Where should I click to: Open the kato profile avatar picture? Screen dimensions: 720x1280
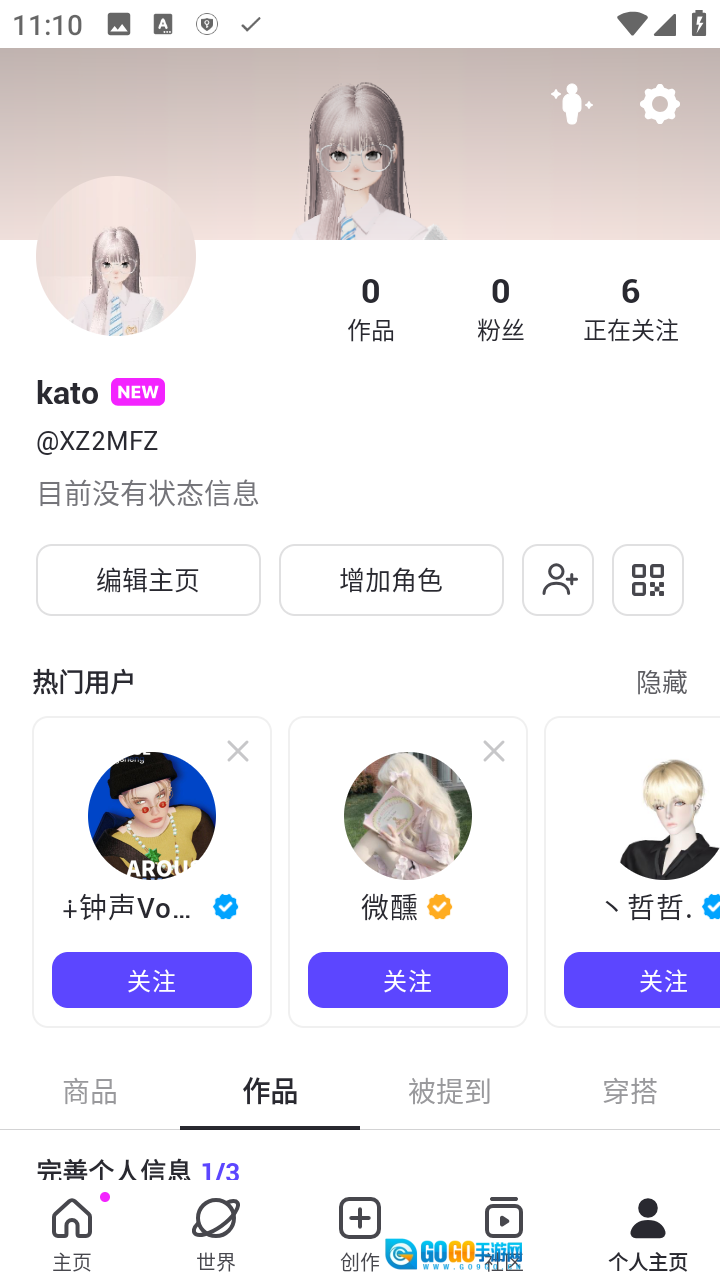(116, 256)
